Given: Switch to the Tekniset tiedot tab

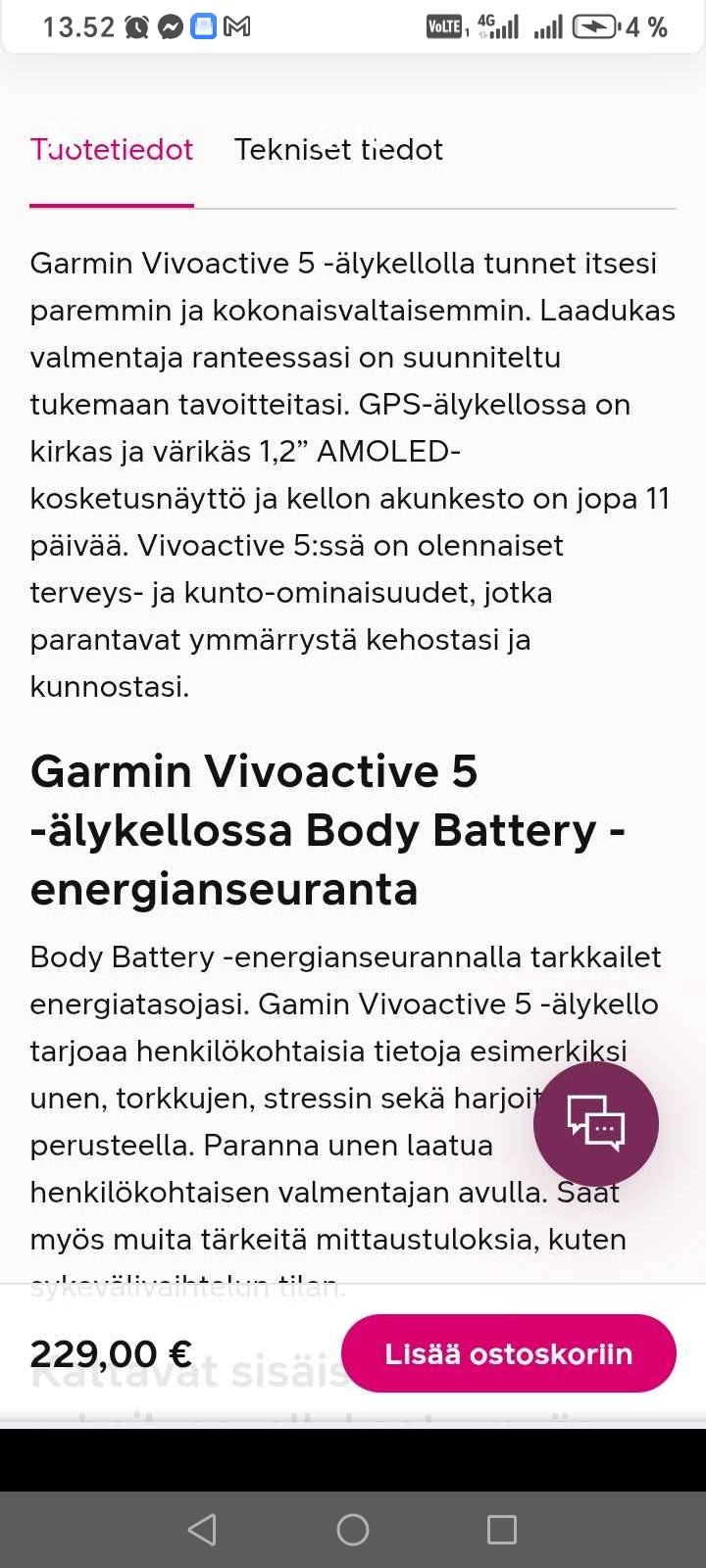Looking at the screenshot, I should coord(338,149).
